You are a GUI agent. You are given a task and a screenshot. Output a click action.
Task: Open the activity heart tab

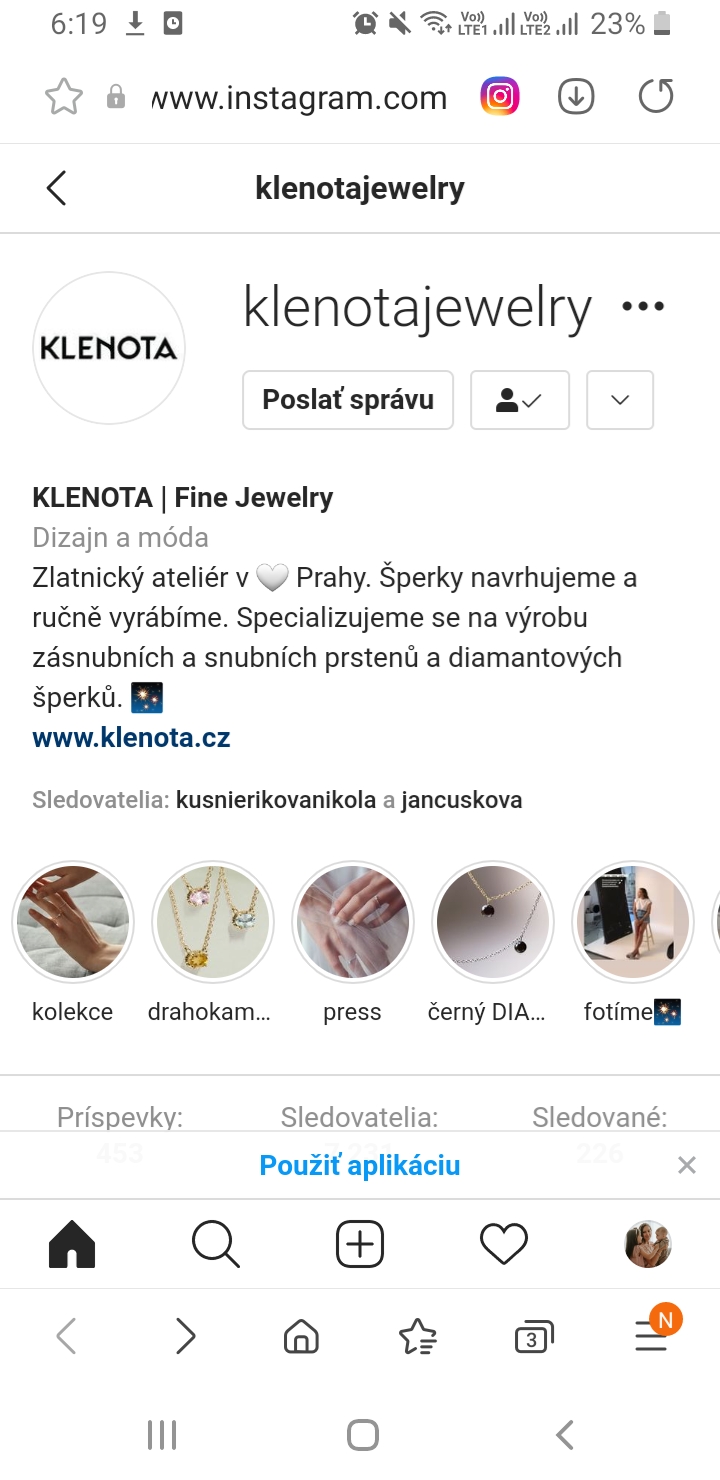click(x=503, y=1245)
